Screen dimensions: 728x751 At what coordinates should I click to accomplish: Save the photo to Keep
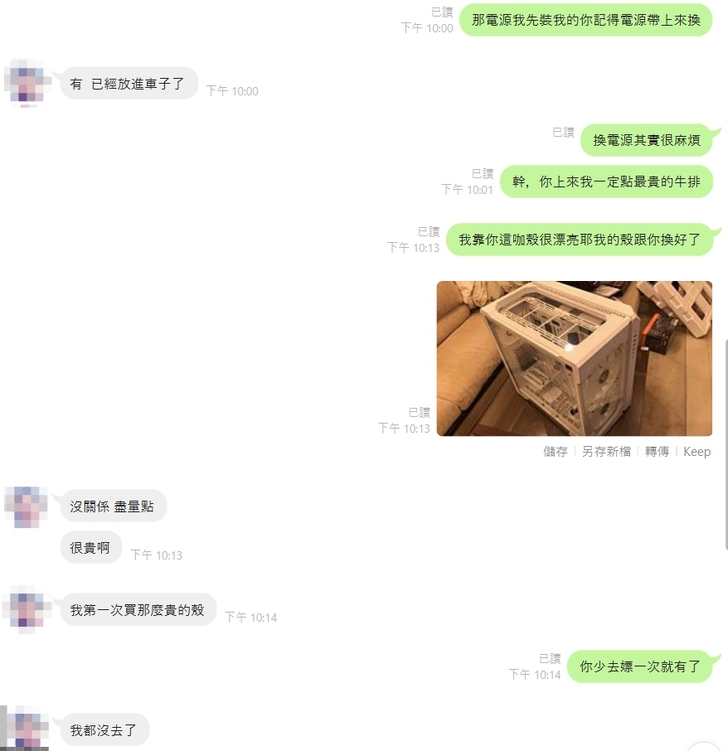(697, 452)
